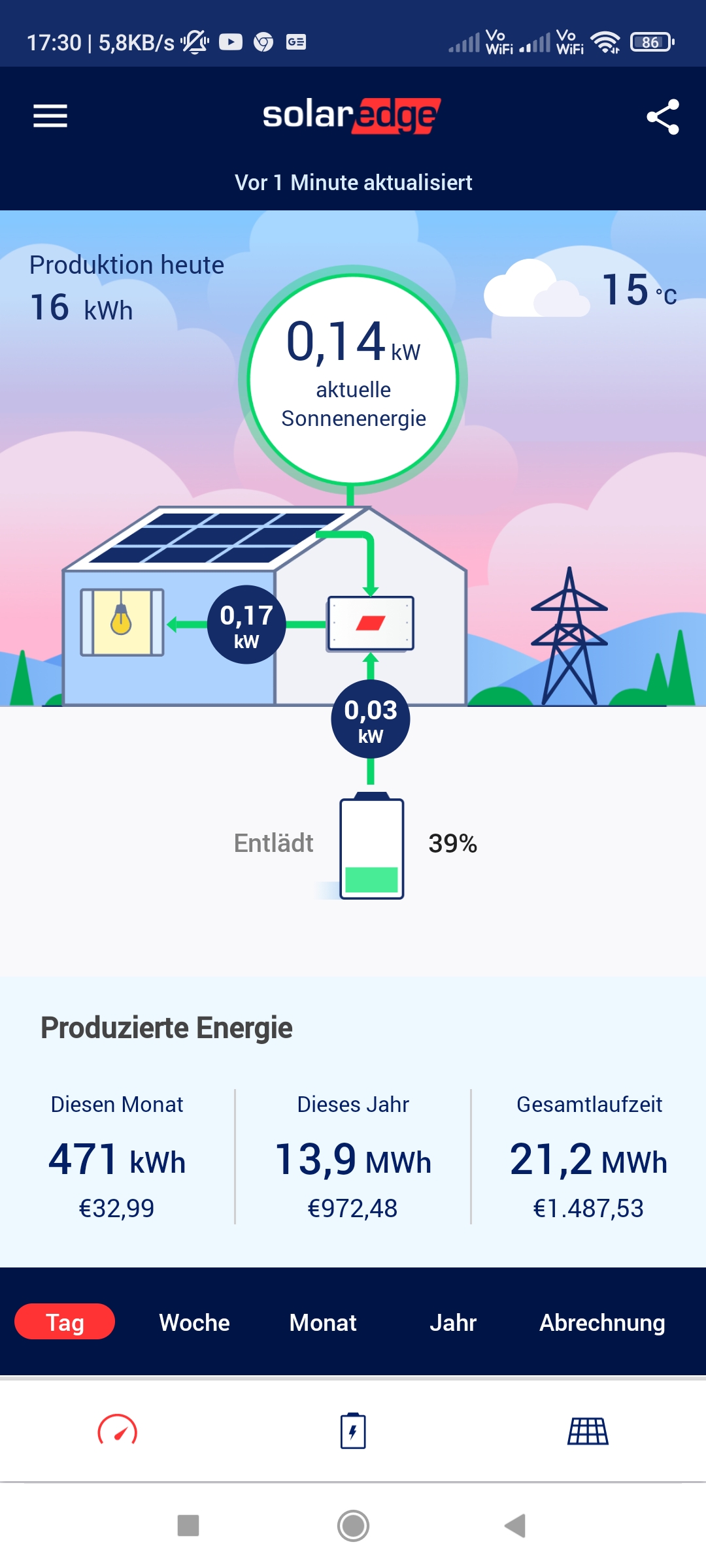Screen dimensions: 706x1568
Task: Open the dashboard gauge tab
Action: (118, 1431)
